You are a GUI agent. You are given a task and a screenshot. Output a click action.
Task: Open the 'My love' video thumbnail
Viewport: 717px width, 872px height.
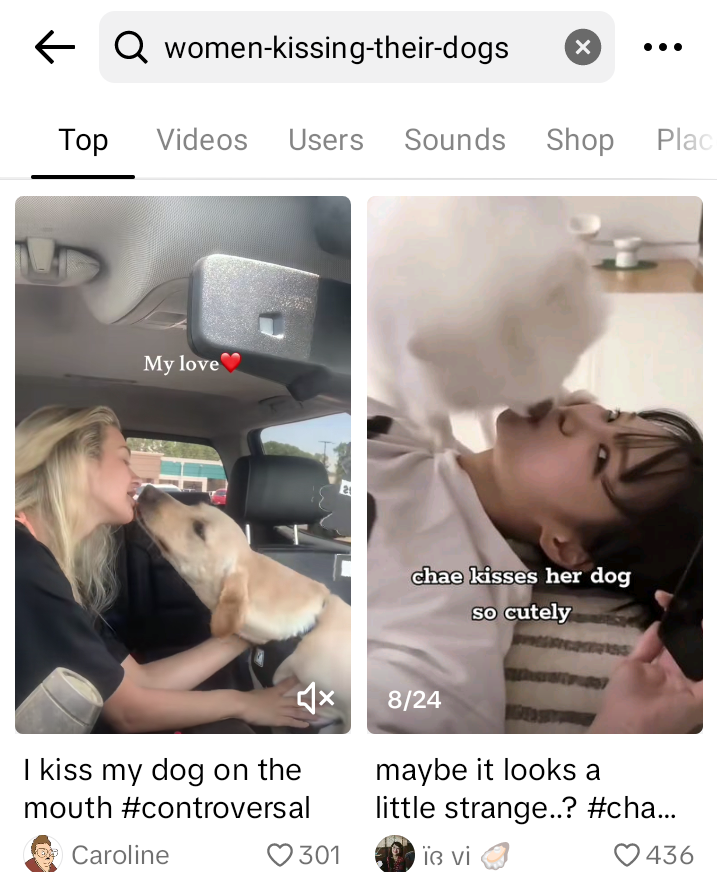(x=183, y=464)
